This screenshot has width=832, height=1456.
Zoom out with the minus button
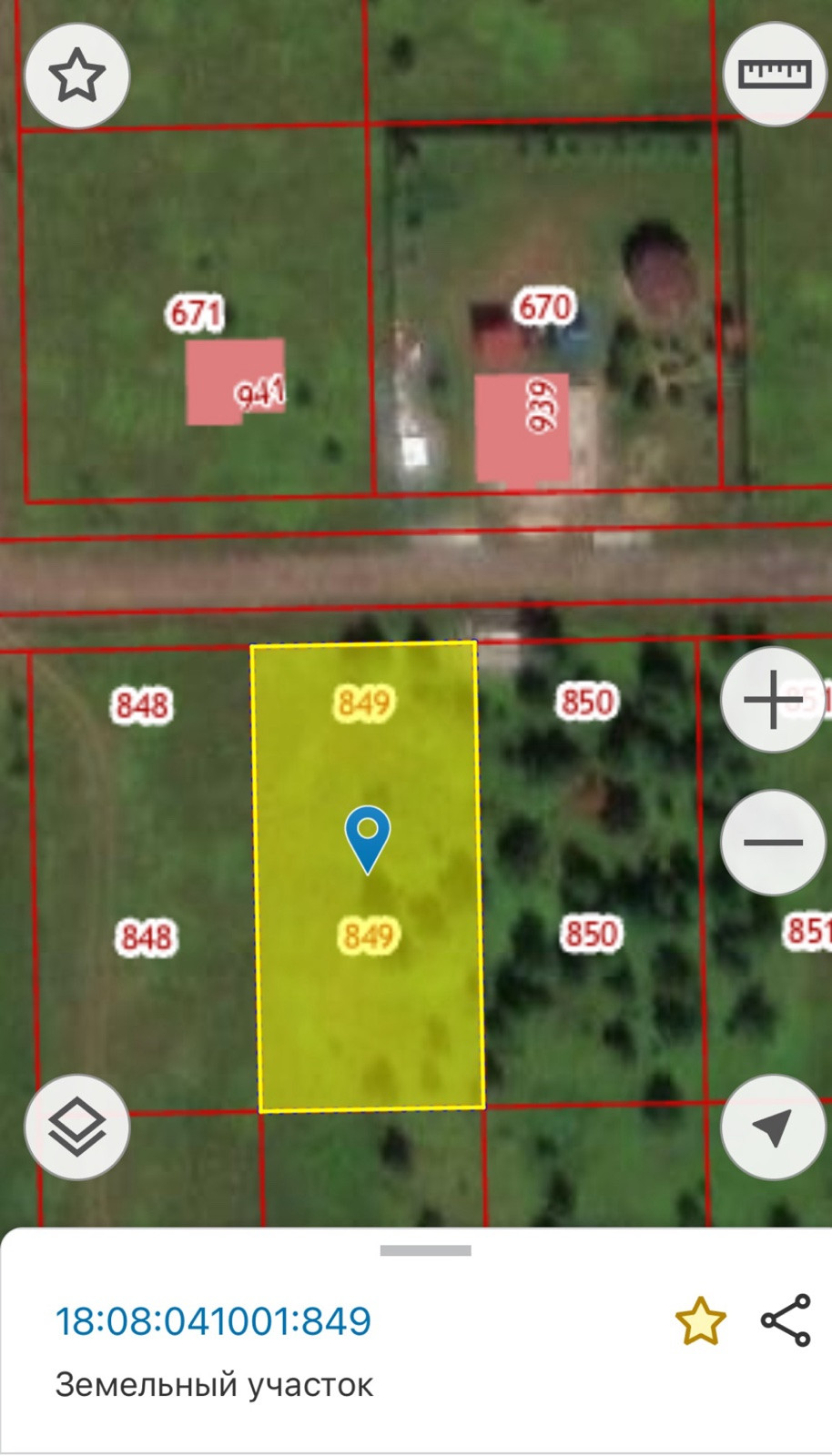pyautogui.click(x=772, y=843)
